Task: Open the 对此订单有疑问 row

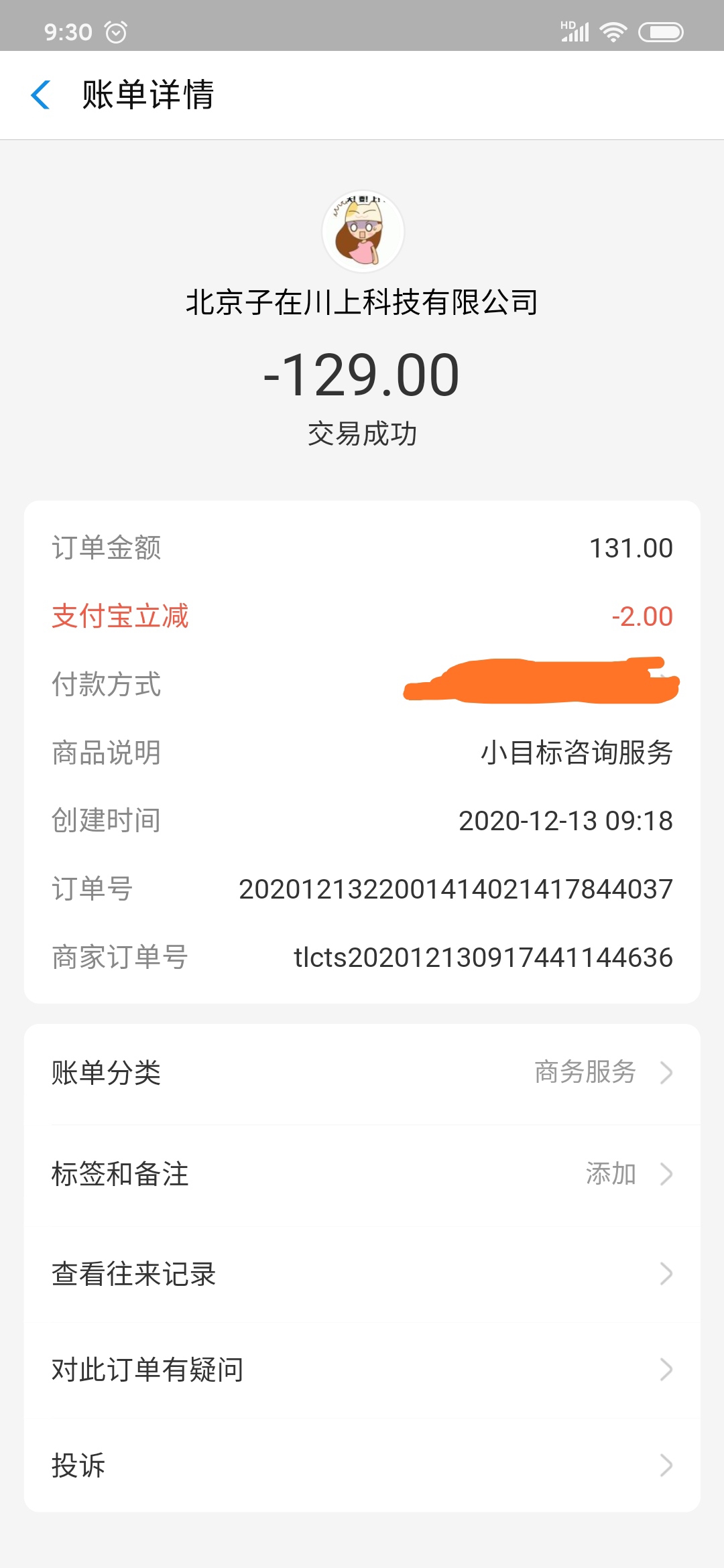Action: tap(362, 1369)
